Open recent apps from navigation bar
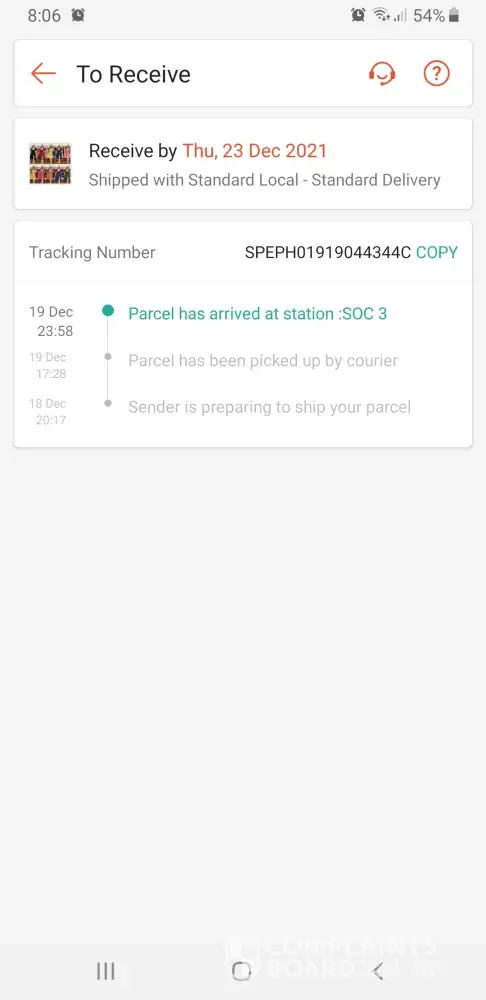The image size is (486, 1000). click(105, 971)
